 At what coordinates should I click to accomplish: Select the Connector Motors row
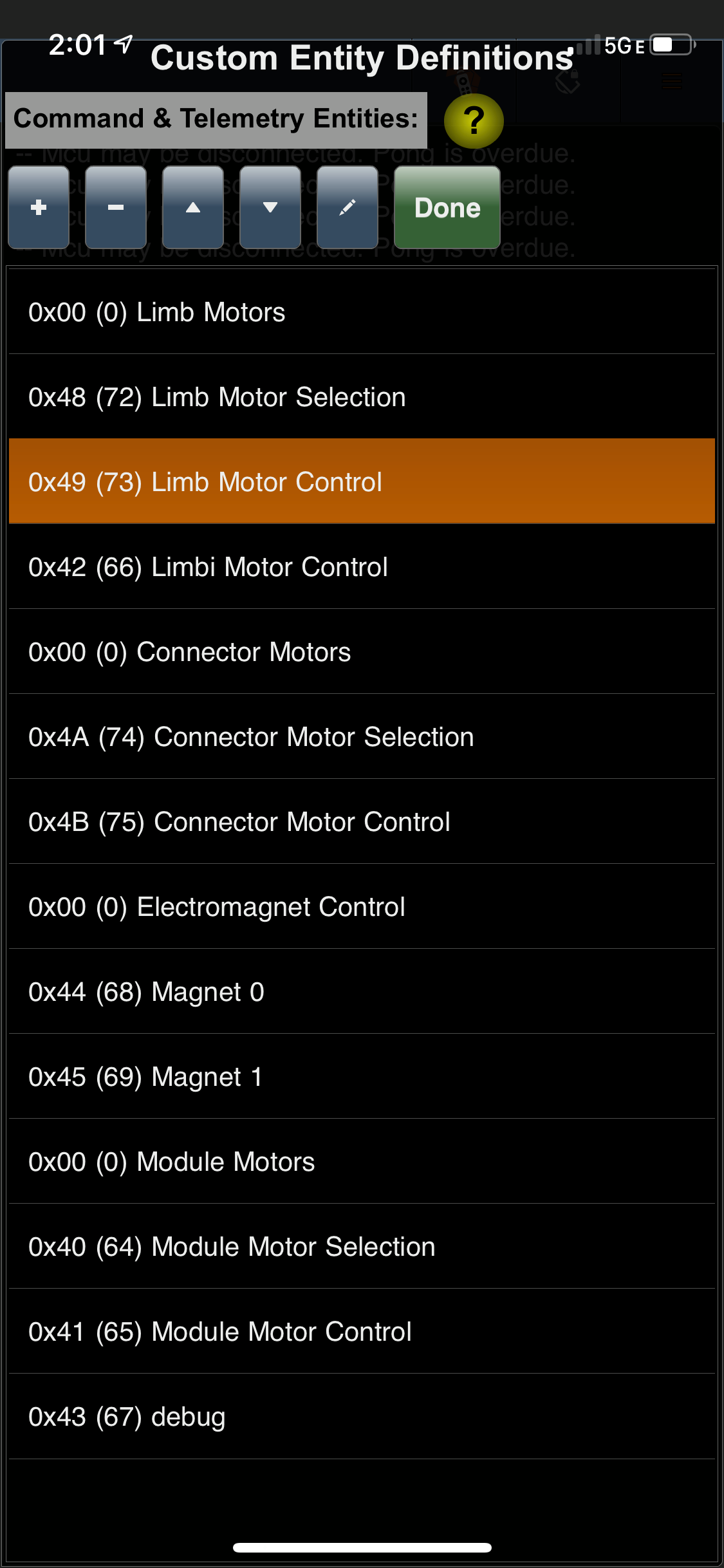coord(362,651)
